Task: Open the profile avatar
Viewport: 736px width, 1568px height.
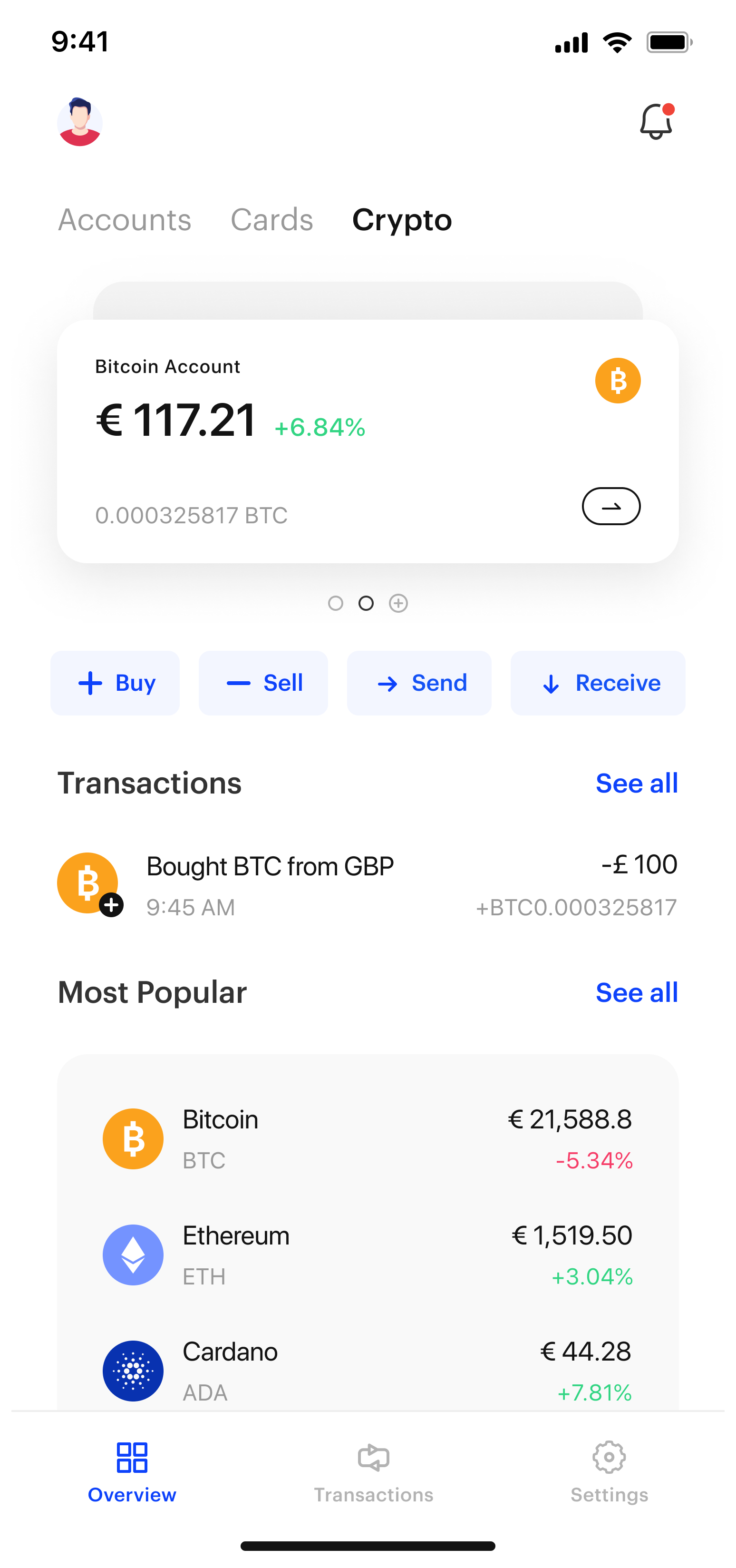Action: (80, 122)
